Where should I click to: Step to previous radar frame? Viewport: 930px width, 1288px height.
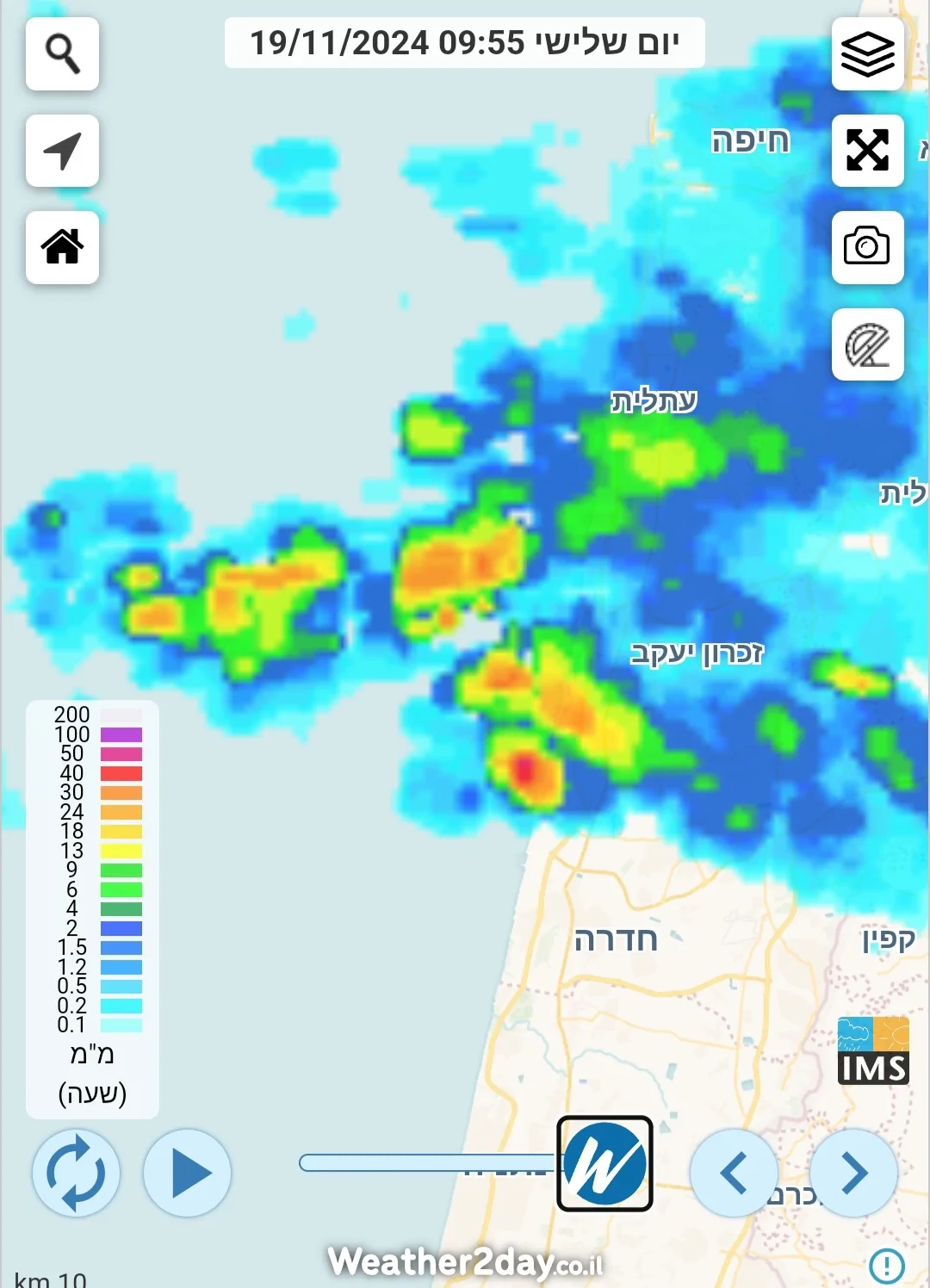(x=734, y=1173)
